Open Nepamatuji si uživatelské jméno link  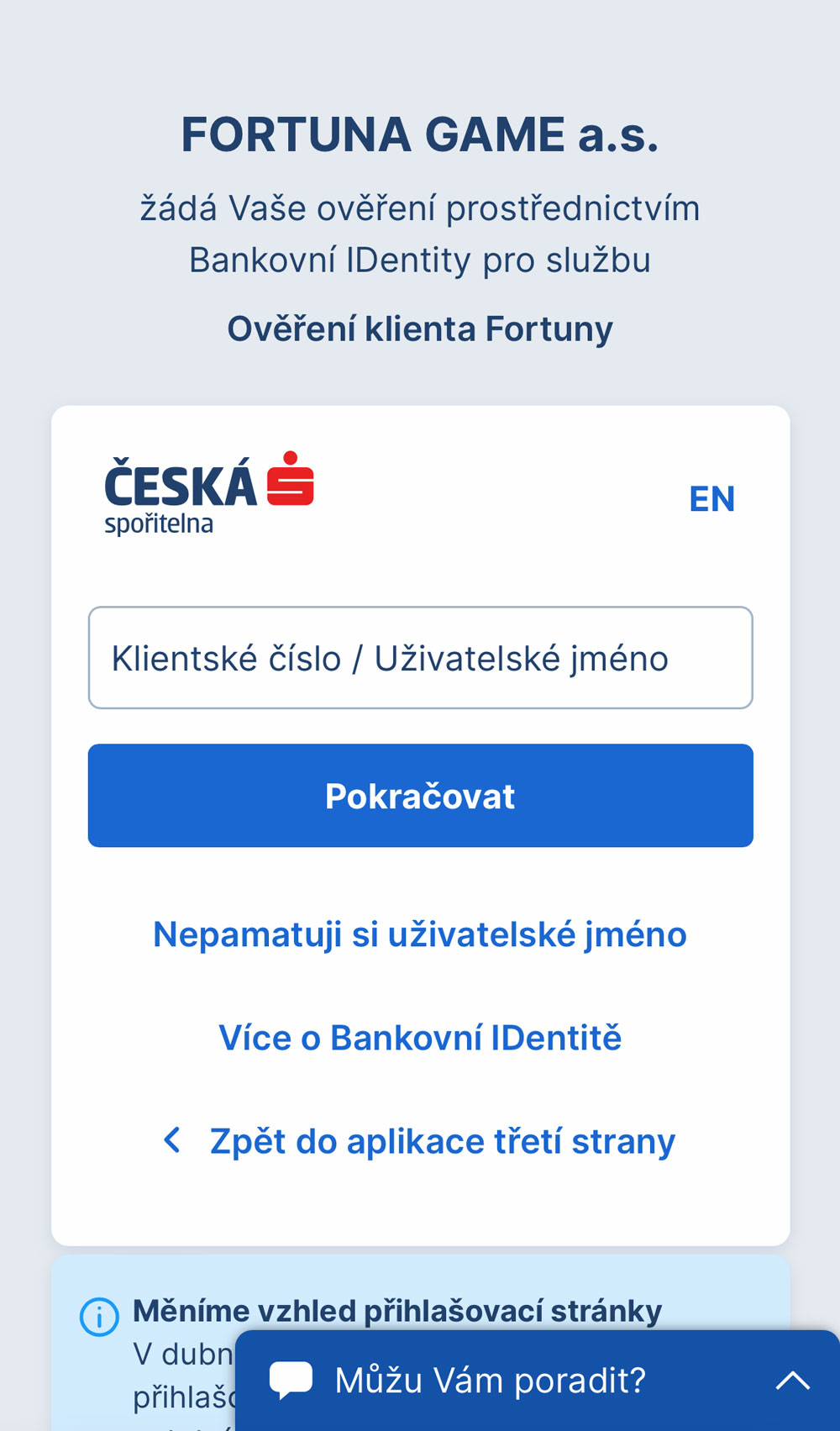tap(420, 934)
